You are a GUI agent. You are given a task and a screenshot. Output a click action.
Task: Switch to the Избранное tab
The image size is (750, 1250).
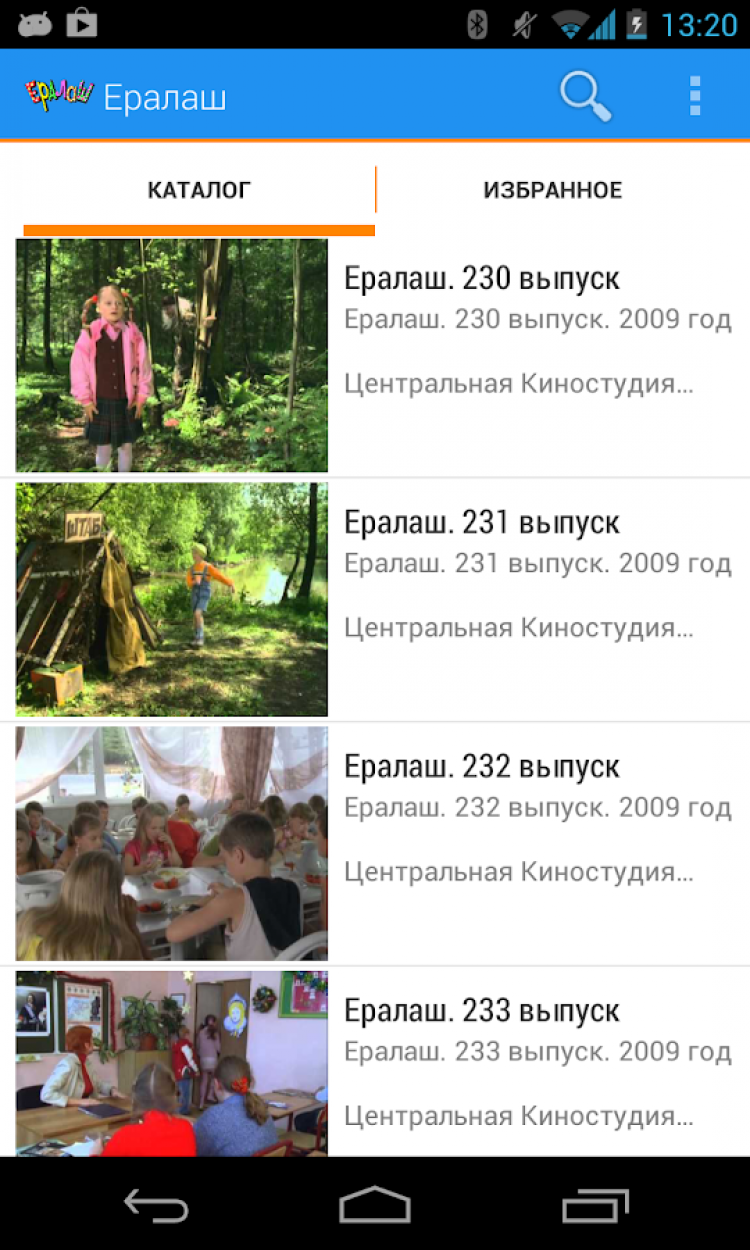click(553, 190)
